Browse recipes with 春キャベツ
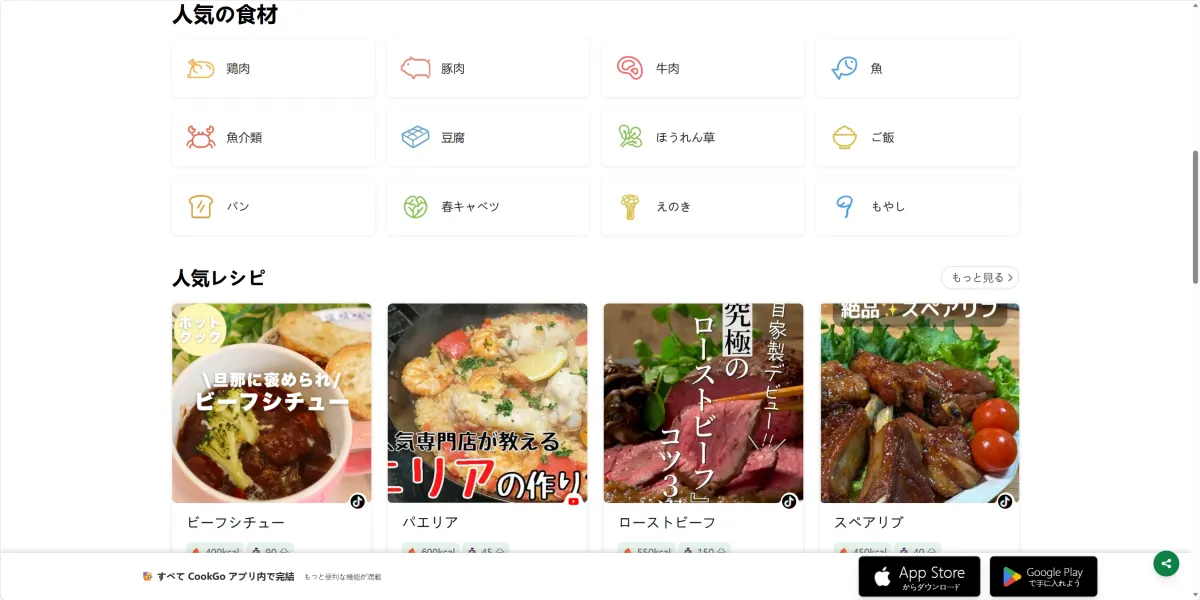1200x600 pixels. point(487,207)
